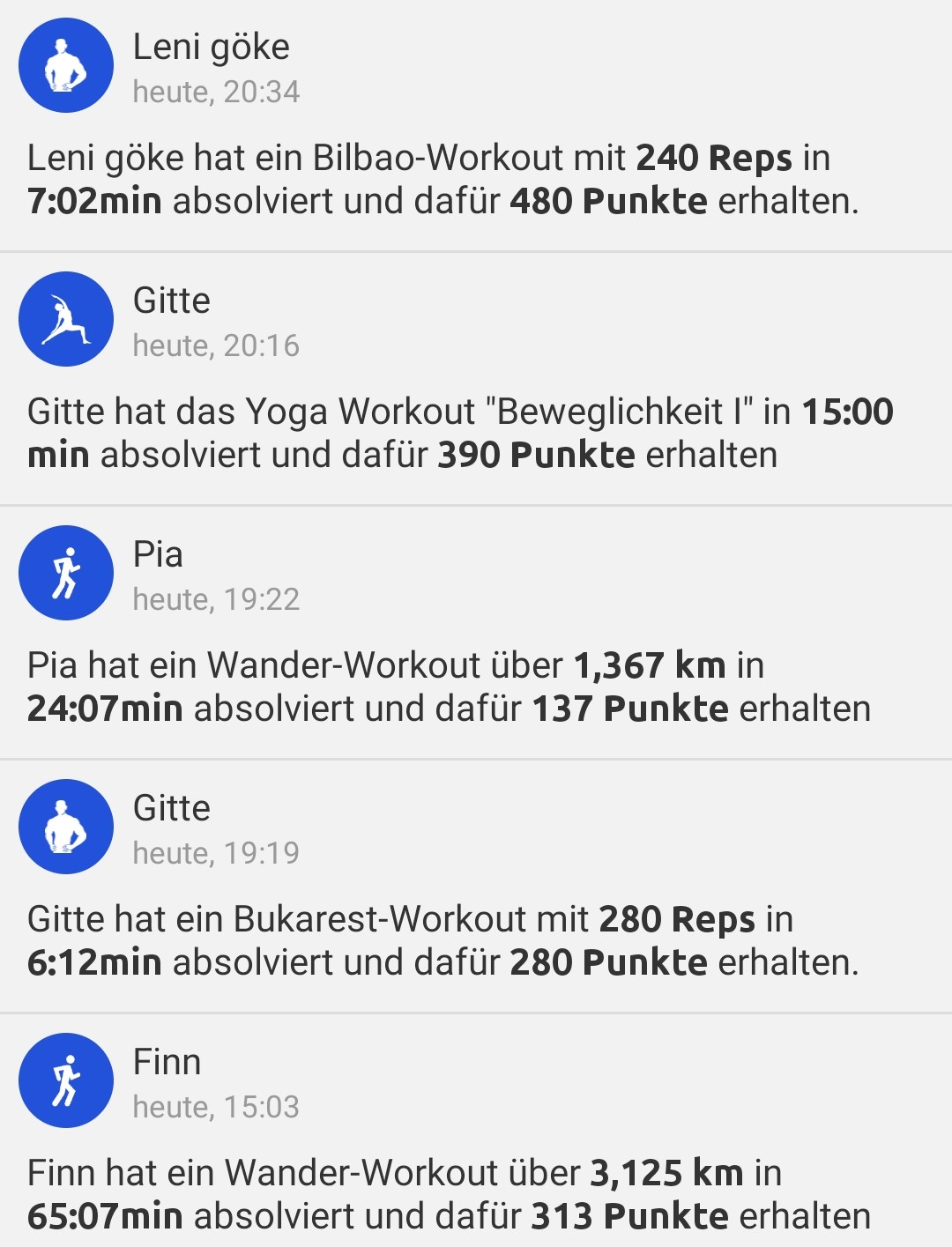
Task: Click the timestamp heute, 20:34
Action: [x=218, y=93]
